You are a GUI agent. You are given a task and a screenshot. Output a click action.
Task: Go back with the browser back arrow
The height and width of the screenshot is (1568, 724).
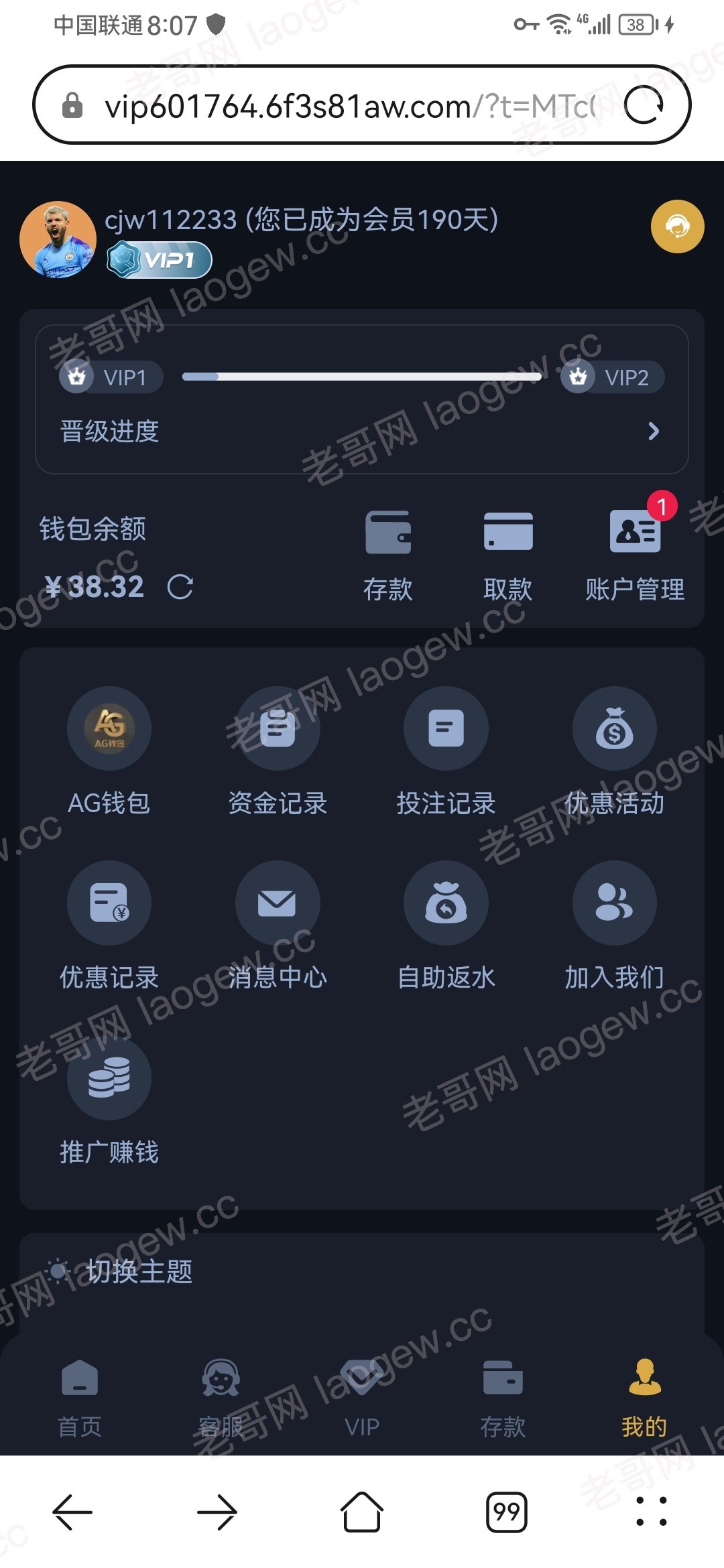click(72, 1512)
